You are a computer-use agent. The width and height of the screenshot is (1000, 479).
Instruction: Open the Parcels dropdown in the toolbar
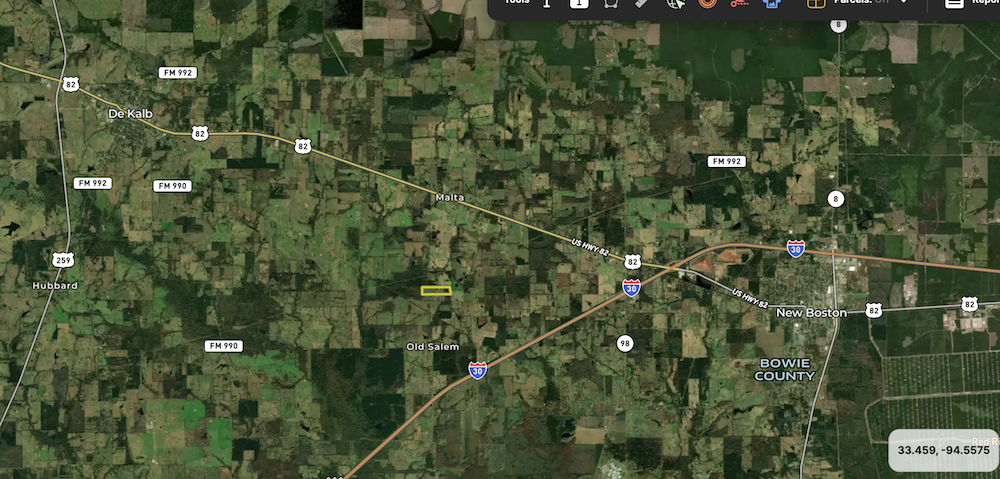click(860, 3)
